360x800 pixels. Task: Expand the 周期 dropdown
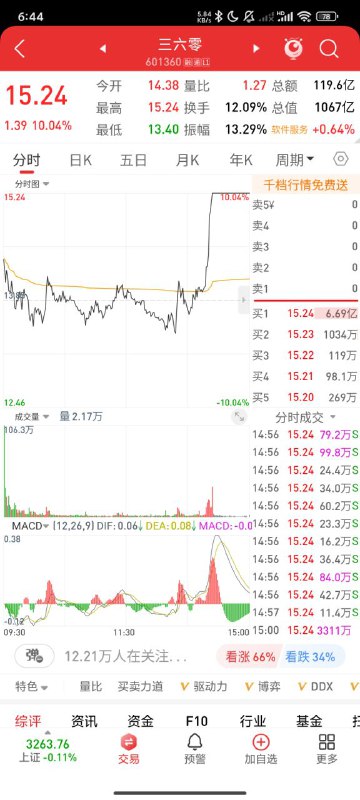(x=295, y=160)
